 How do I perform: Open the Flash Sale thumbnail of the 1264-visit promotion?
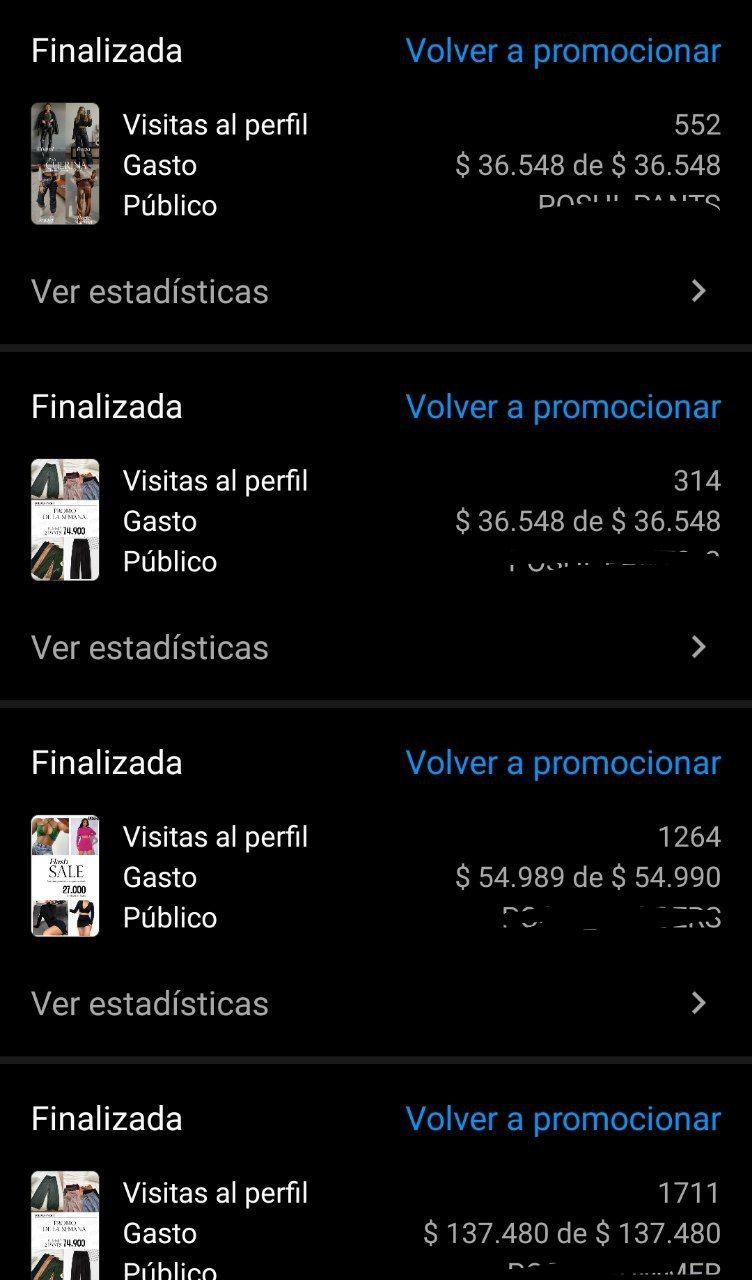(x=65, y=876)
